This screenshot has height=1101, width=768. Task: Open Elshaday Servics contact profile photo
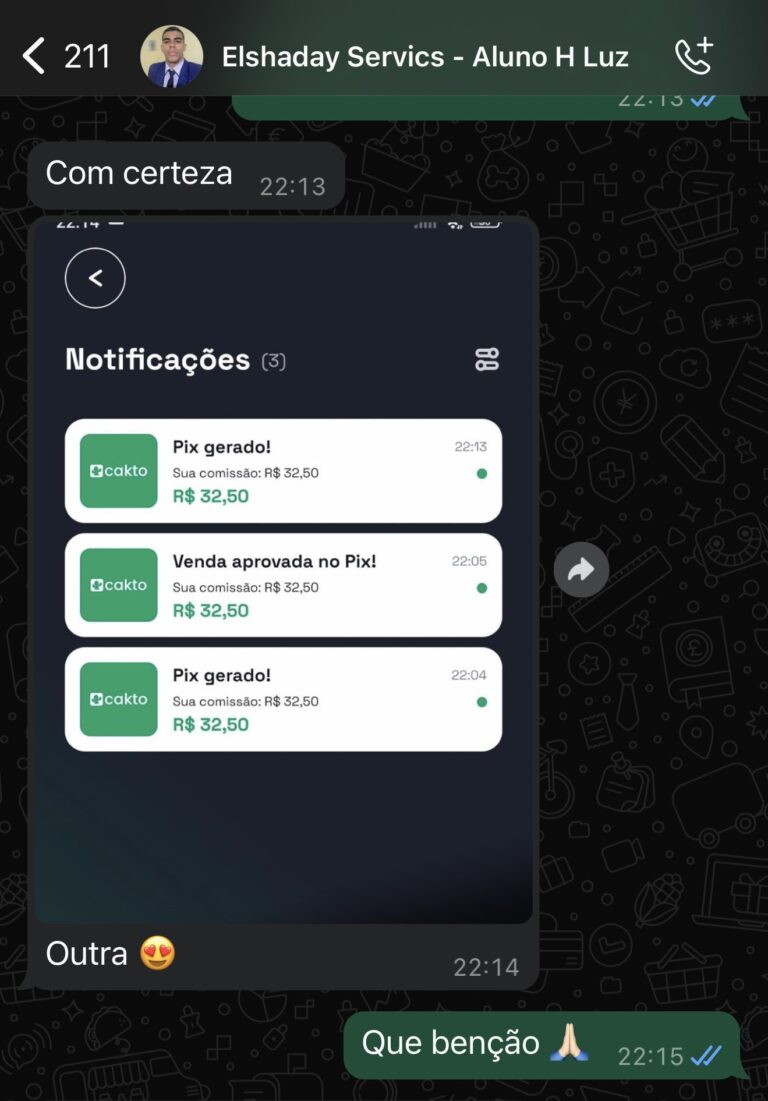(x=171, y=56)
